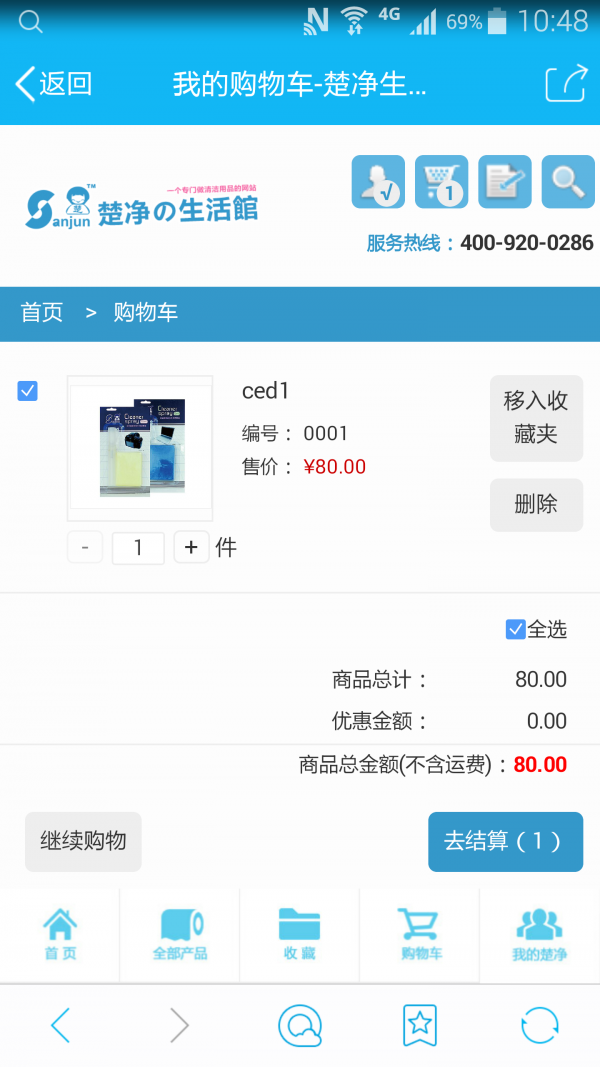Switch to the 我的楚净 tab
Screen dimensions: 600x1067
(539, 935)
